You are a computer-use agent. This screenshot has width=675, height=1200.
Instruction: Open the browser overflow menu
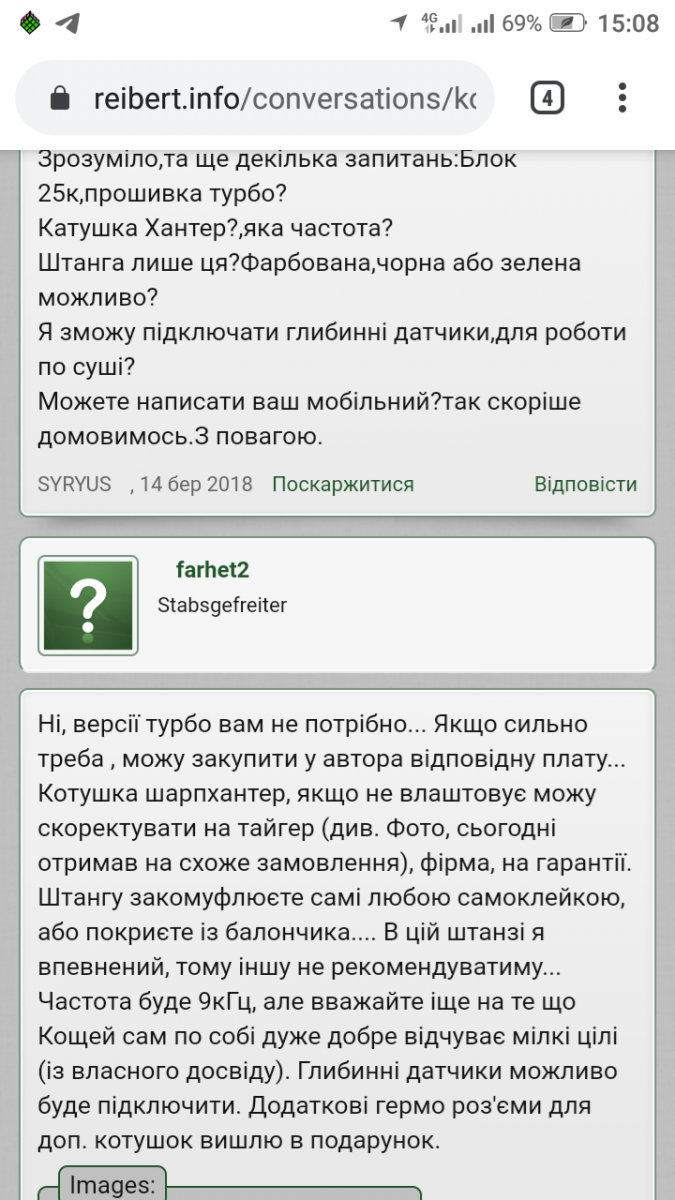[x=622, y=98]
